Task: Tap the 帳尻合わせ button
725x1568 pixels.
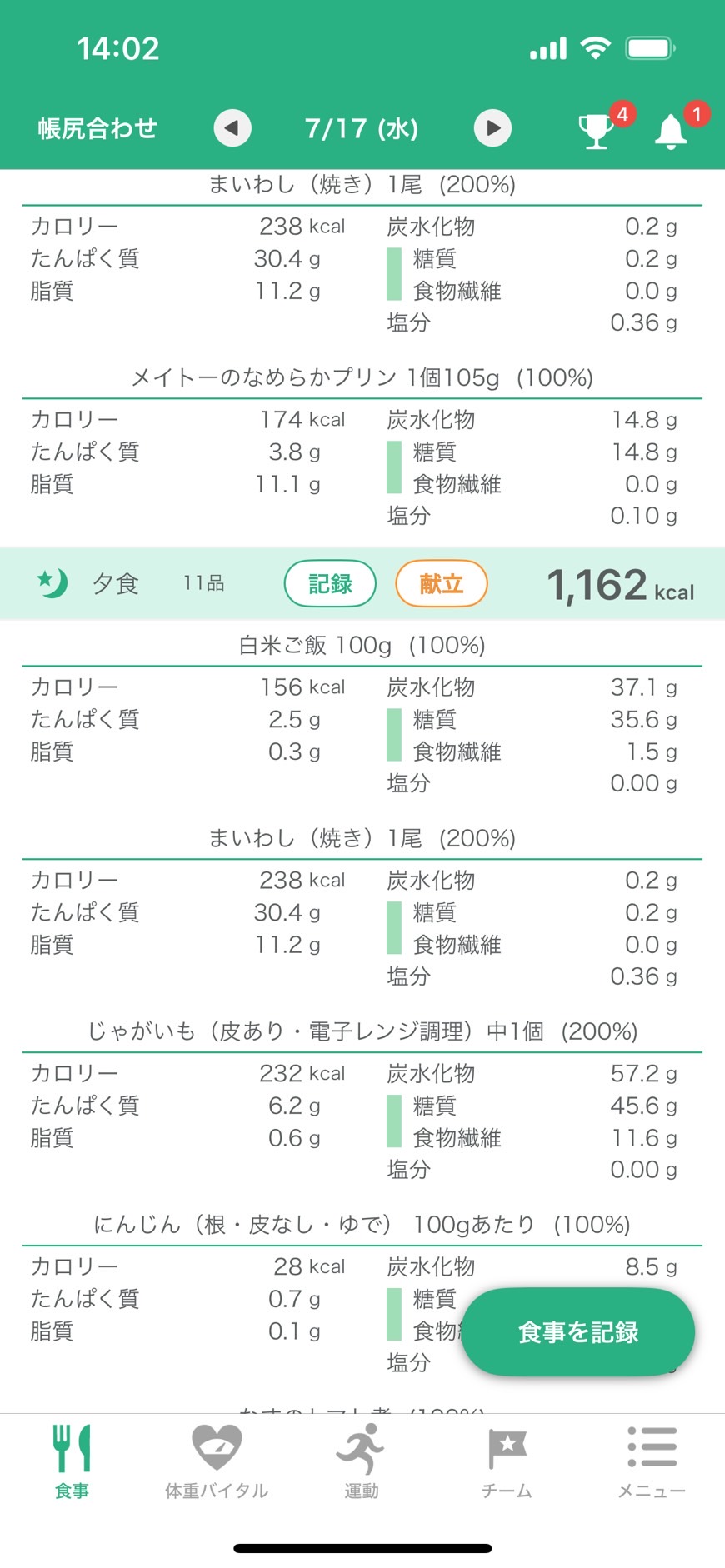Action: pyautogui.click(x=97, y=128)
